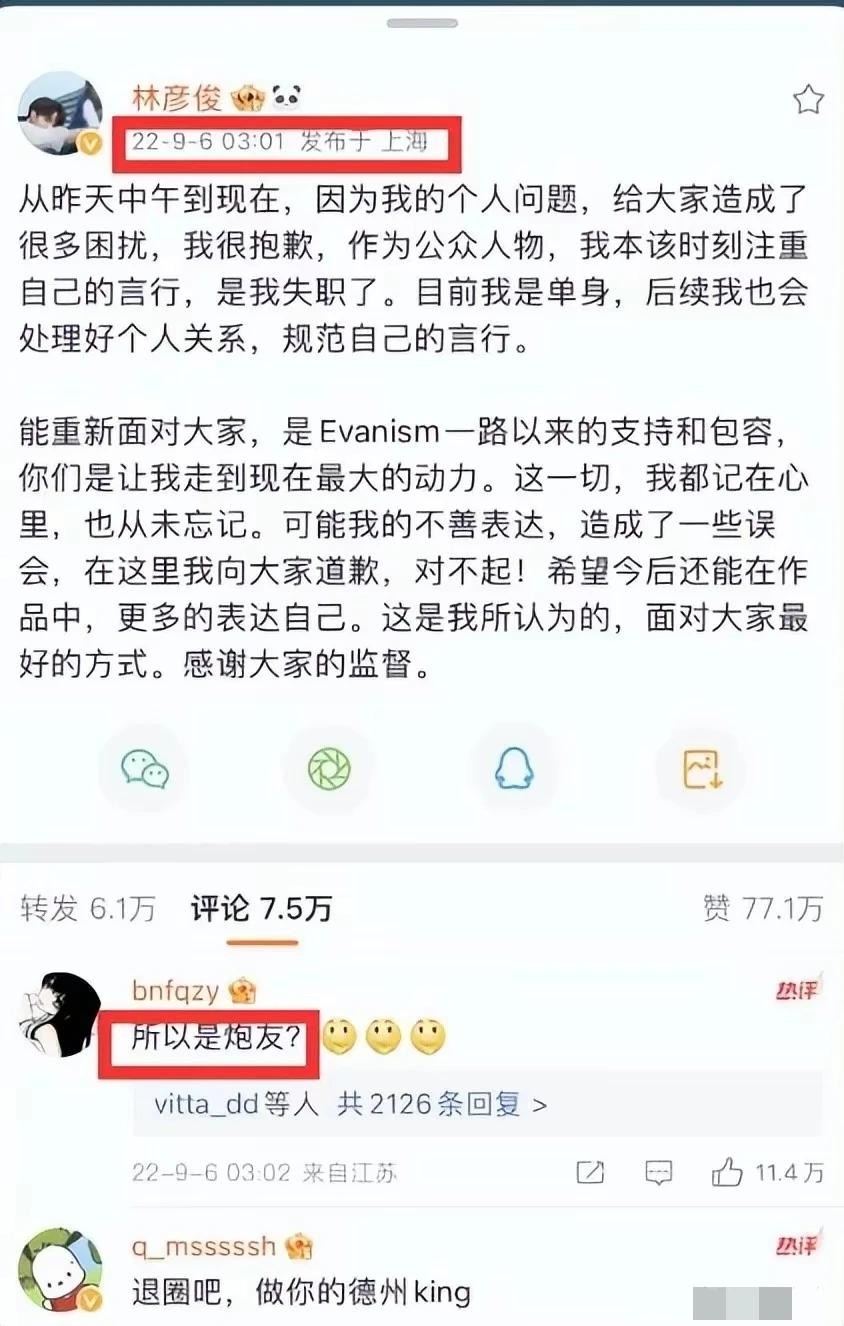Select the 评论 tab

pos(261,908)
